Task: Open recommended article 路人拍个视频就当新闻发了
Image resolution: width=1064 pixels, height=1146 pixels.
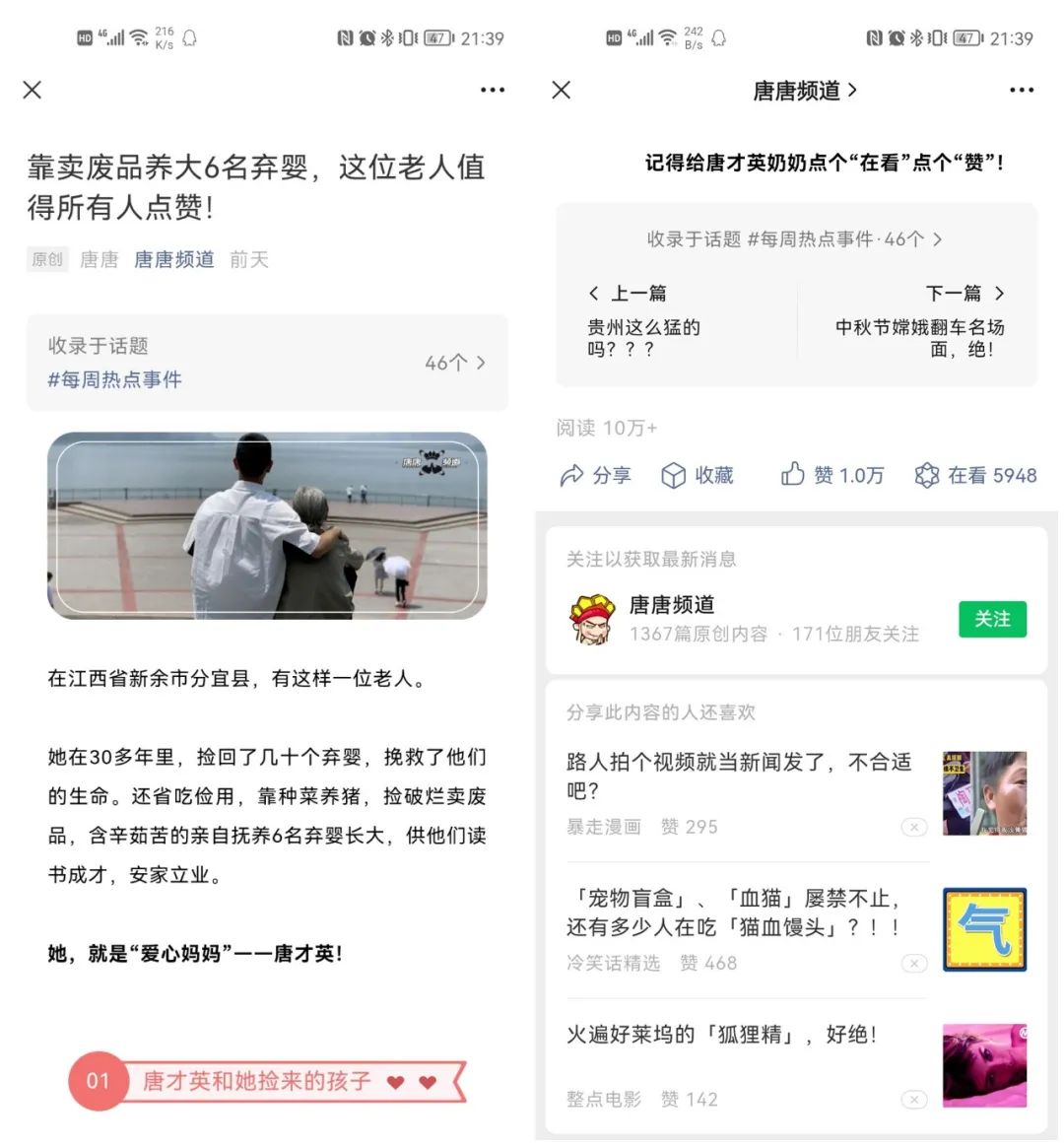Action: point(739,775)
